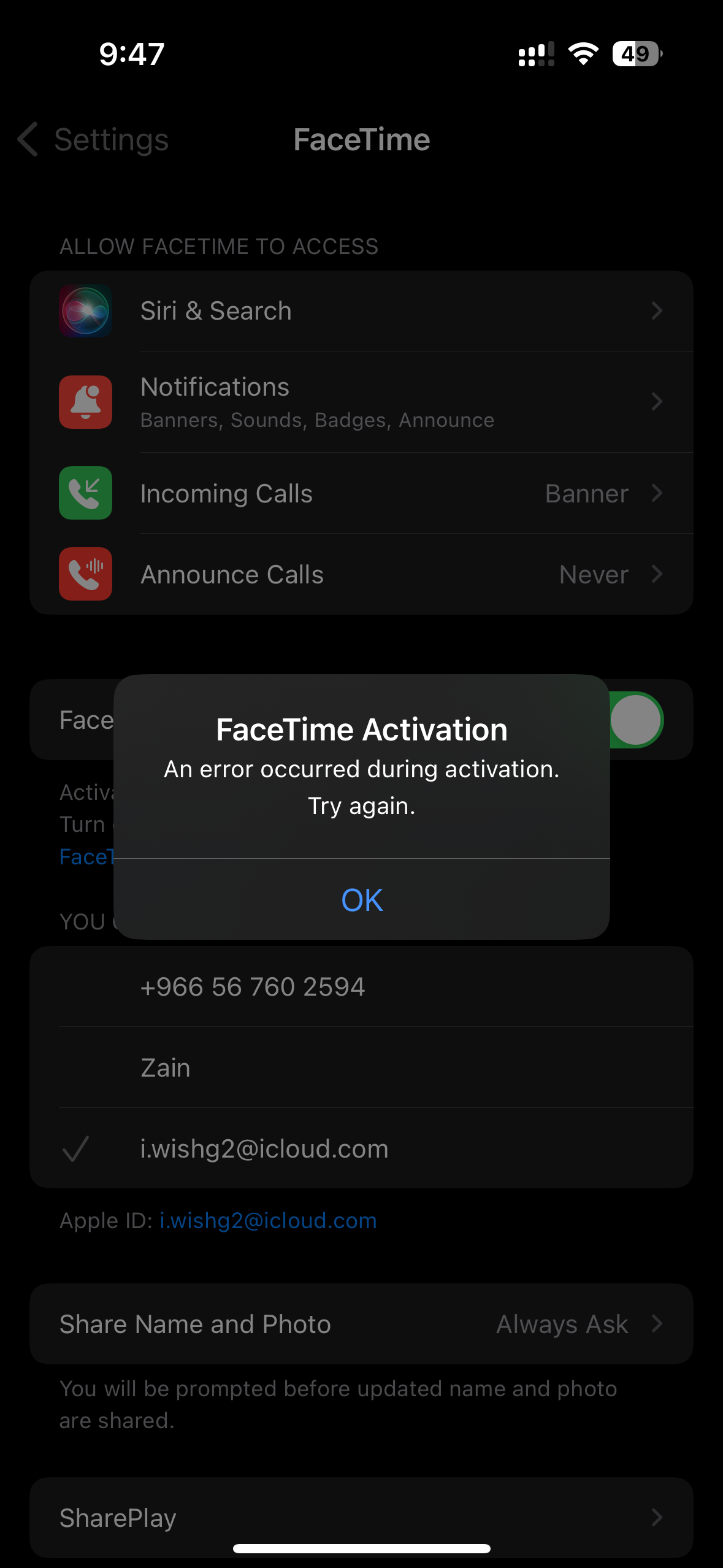723x1568 pixels.
Task: Dismiss the activation error with OK
Action: (x=362, y=899)
